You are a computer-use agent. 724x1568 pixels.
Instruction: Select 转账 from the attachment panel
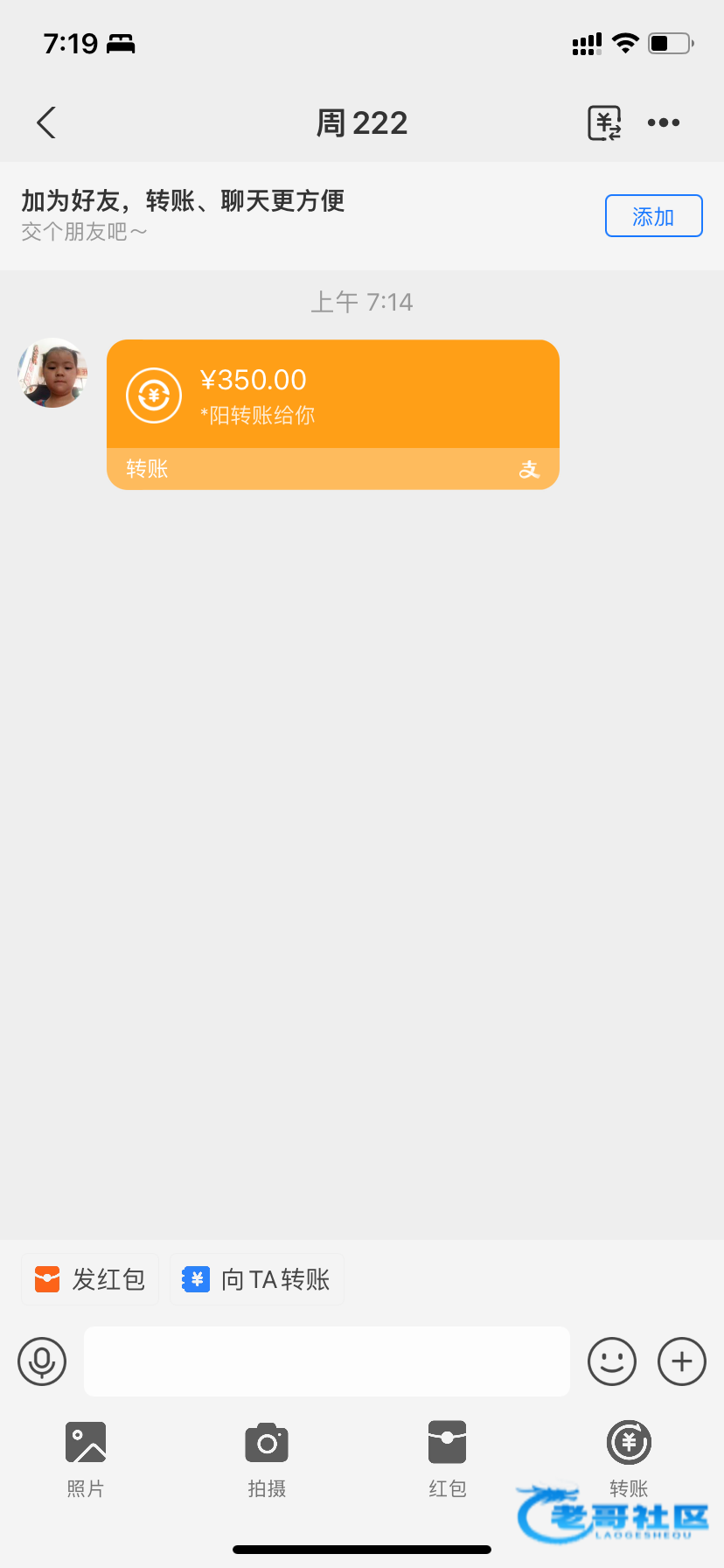(x=629, y=1459)
